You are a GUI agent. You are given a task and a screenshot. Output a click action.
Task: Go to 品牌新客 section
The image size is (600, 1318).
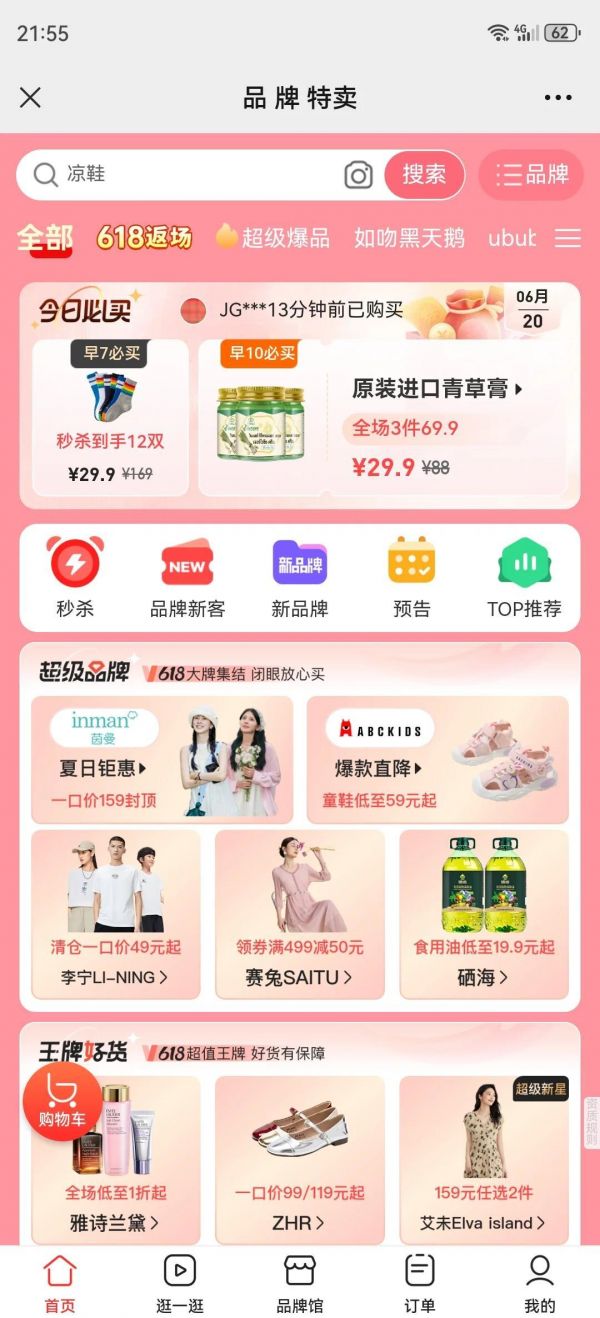pos(188,578)
